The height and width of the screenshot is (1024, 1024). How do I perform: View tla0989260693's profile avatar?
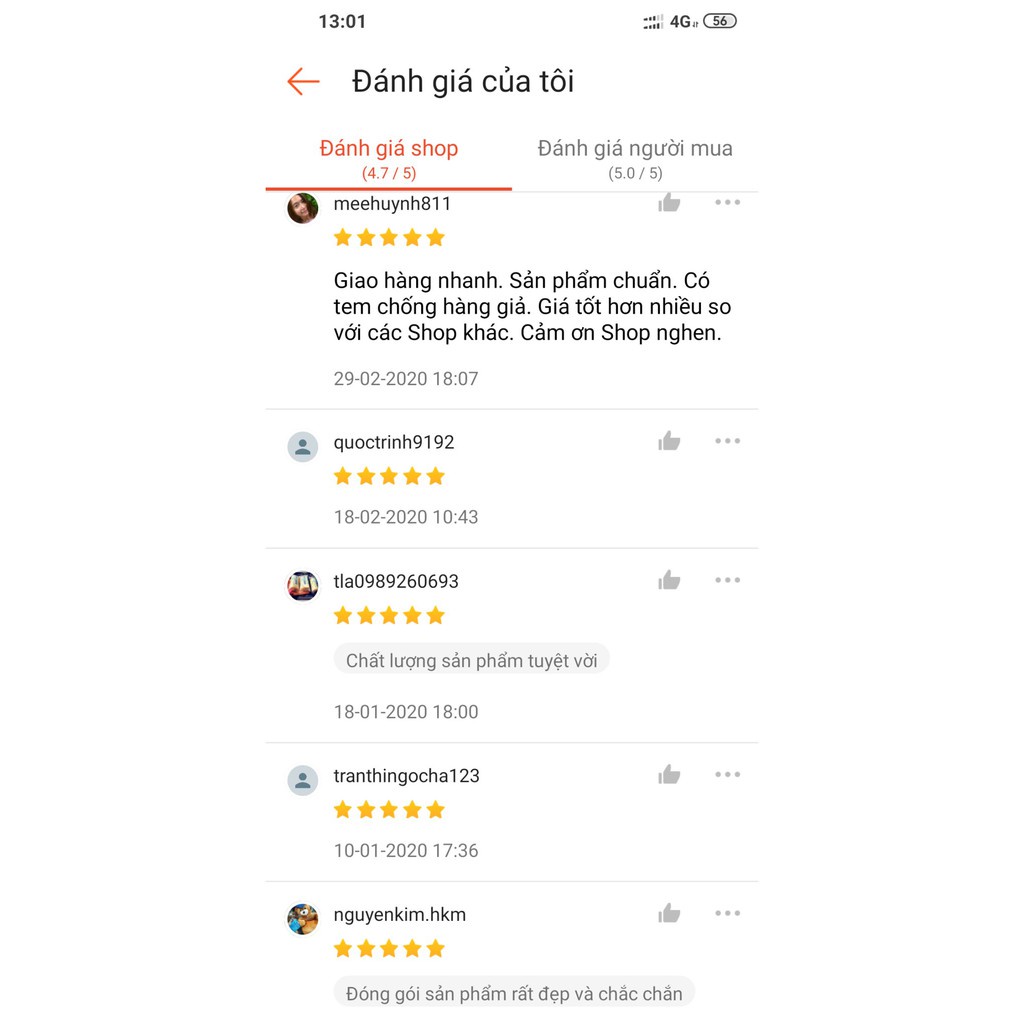303,586
